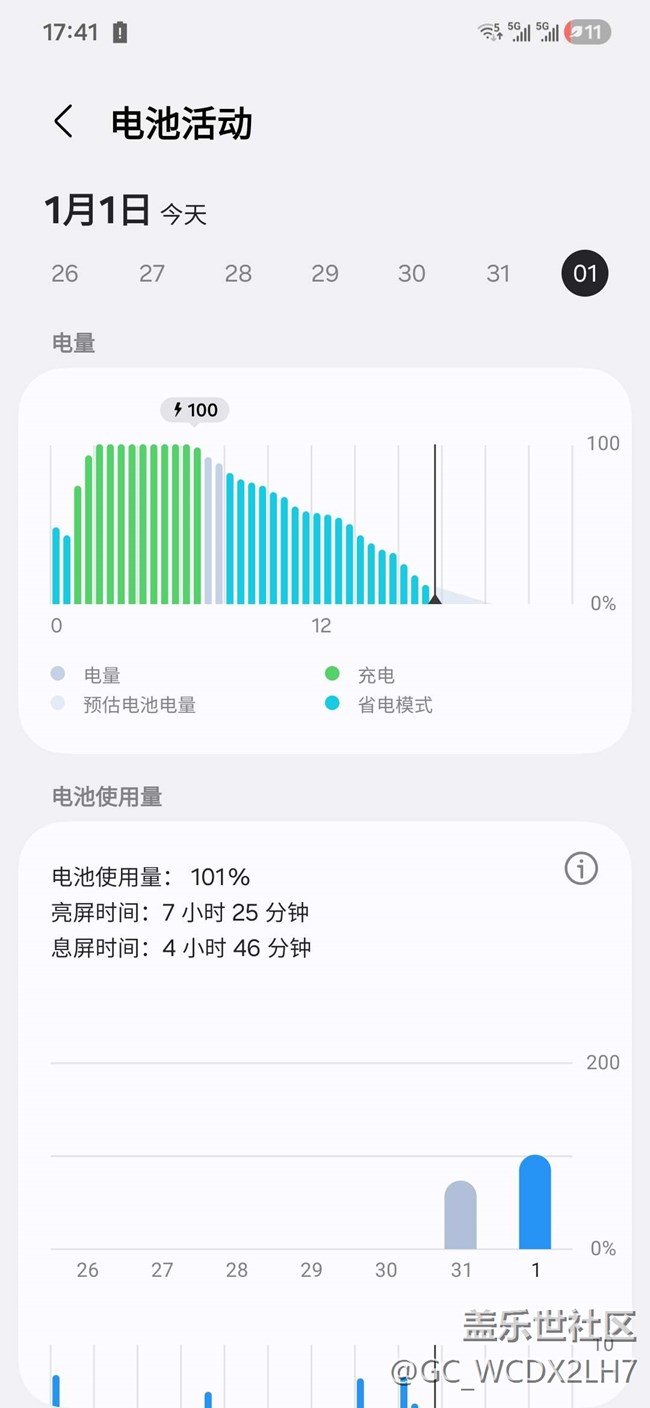Open battery usage info icon
Screen dimensions: 650x1408
pyautogui.click(x=581, y=869)
